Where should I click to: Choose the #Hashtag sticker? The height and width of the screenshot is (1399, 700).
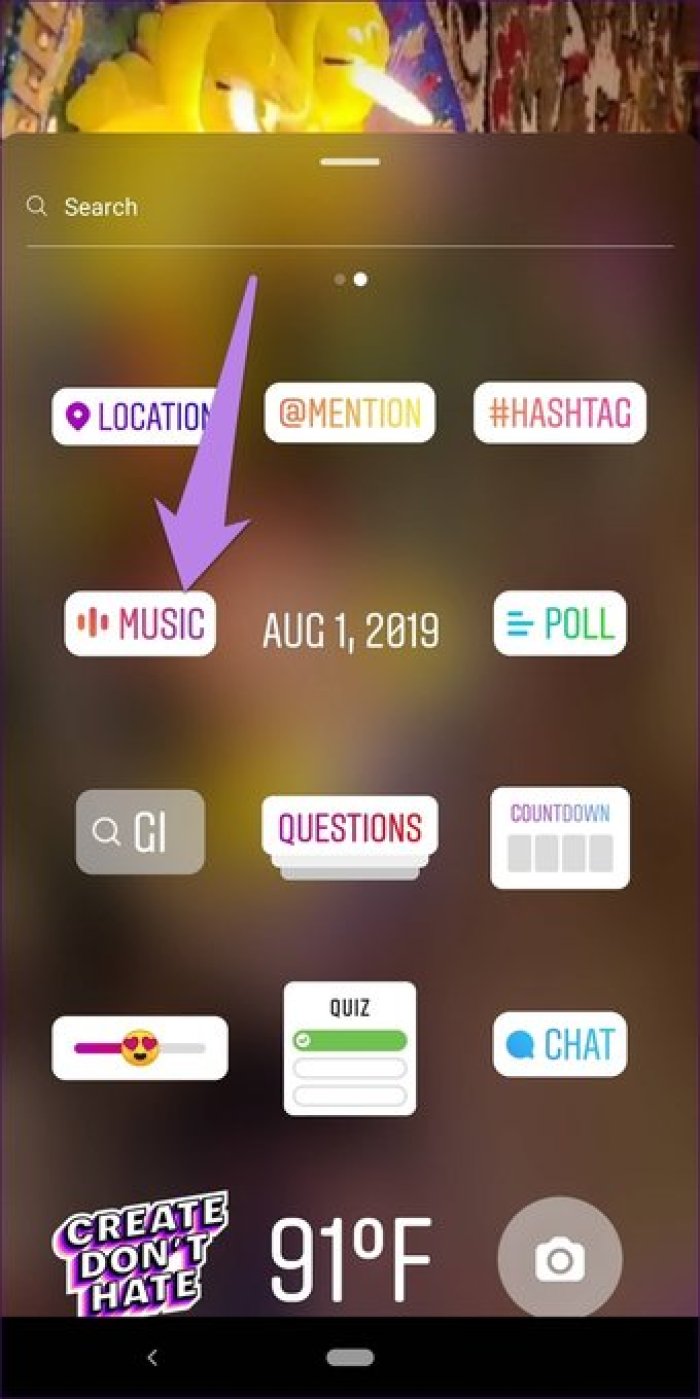point(560,412)
